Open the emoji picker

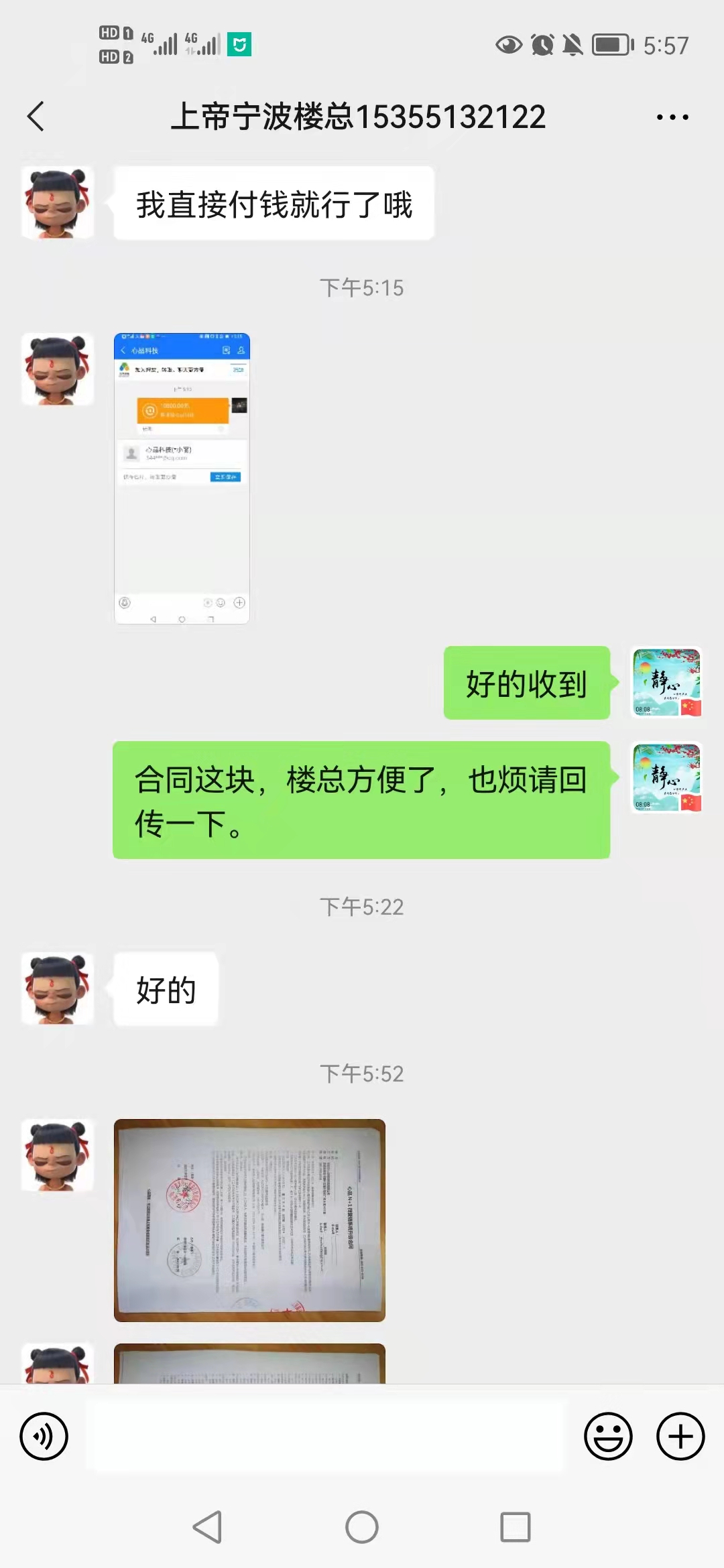pyautogui.click(x=608, y=1436)
